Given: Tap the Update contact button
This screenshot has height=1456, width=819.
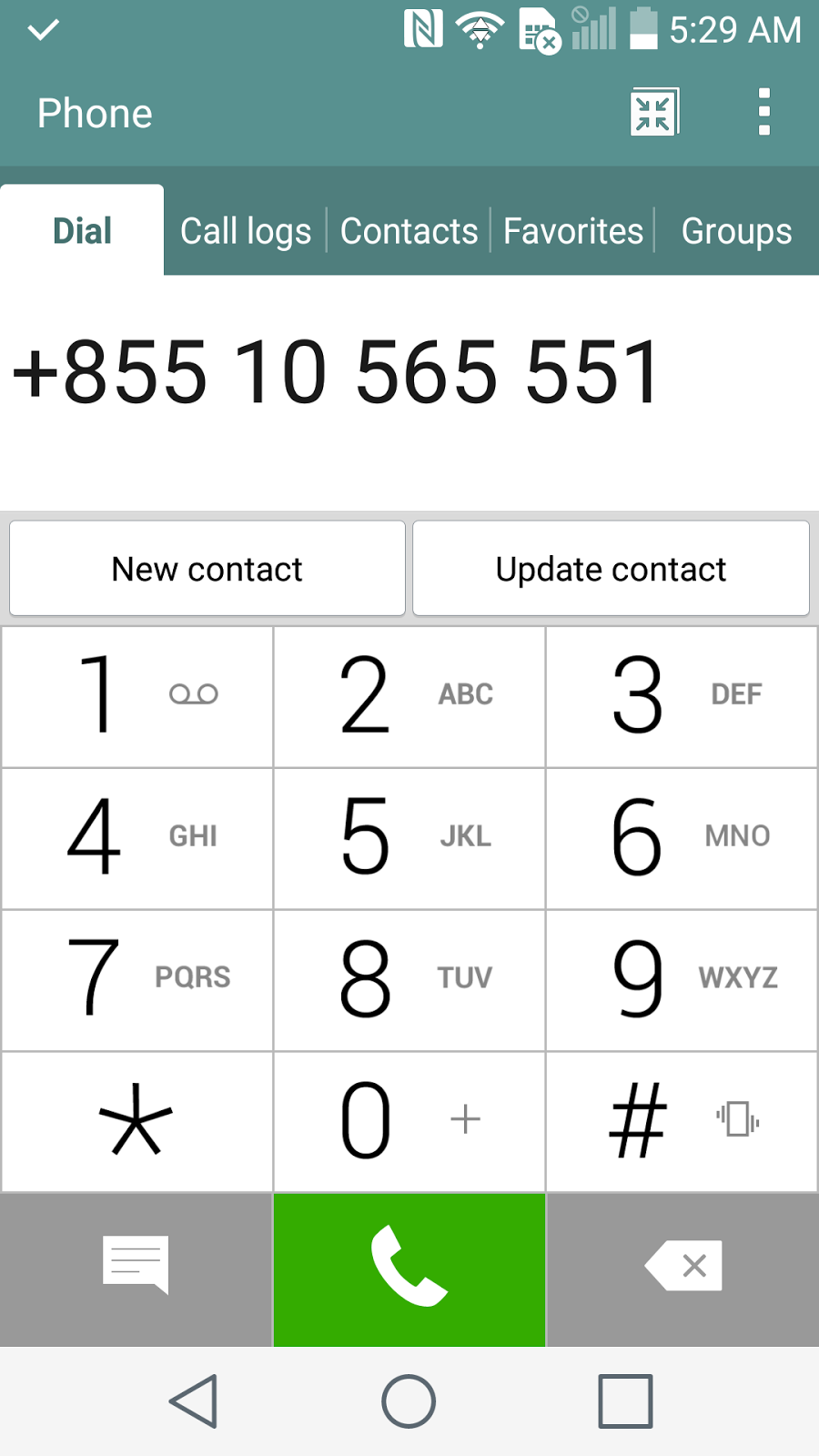Looking at the screenshot, I should coord(611,569).
